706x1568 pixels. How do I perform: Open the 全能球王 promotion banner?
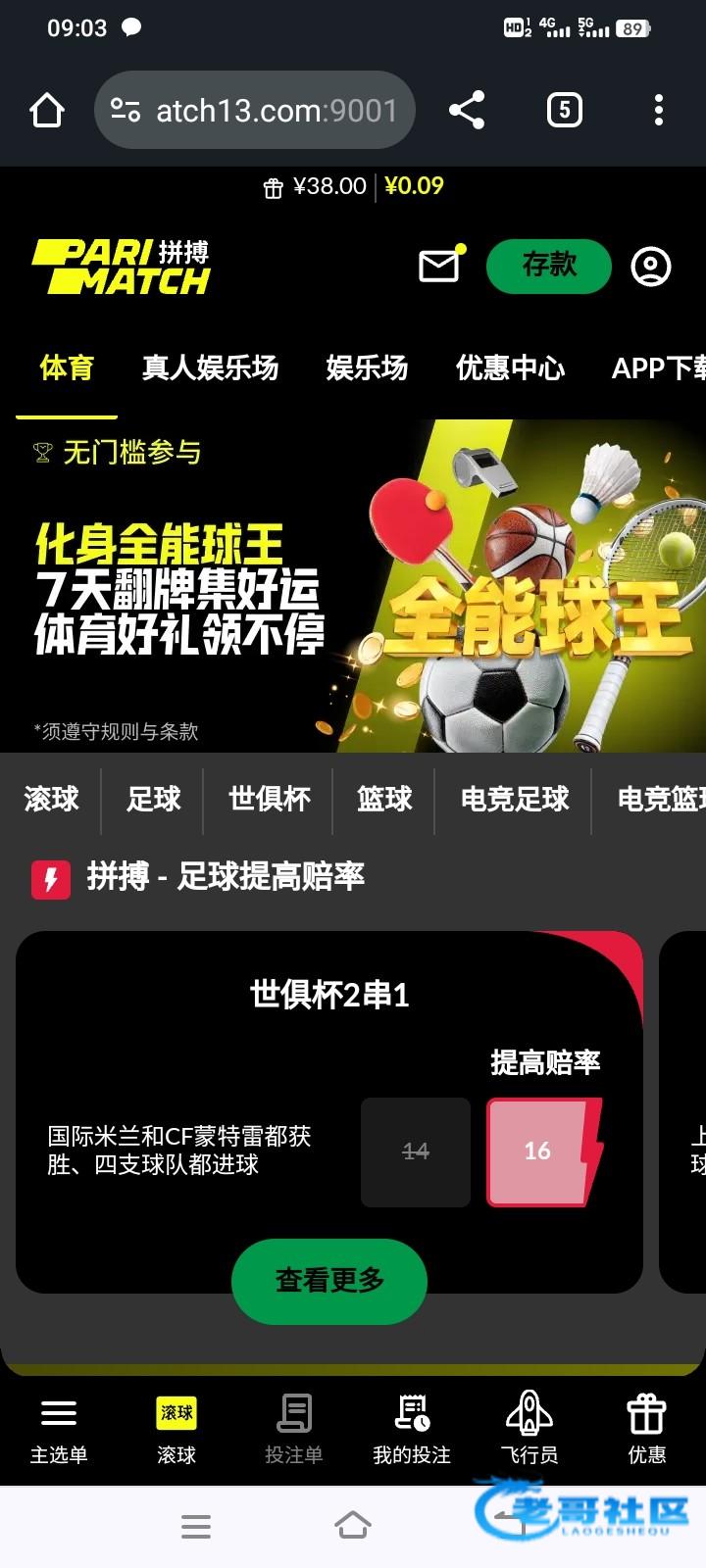[x=353, y=588]
